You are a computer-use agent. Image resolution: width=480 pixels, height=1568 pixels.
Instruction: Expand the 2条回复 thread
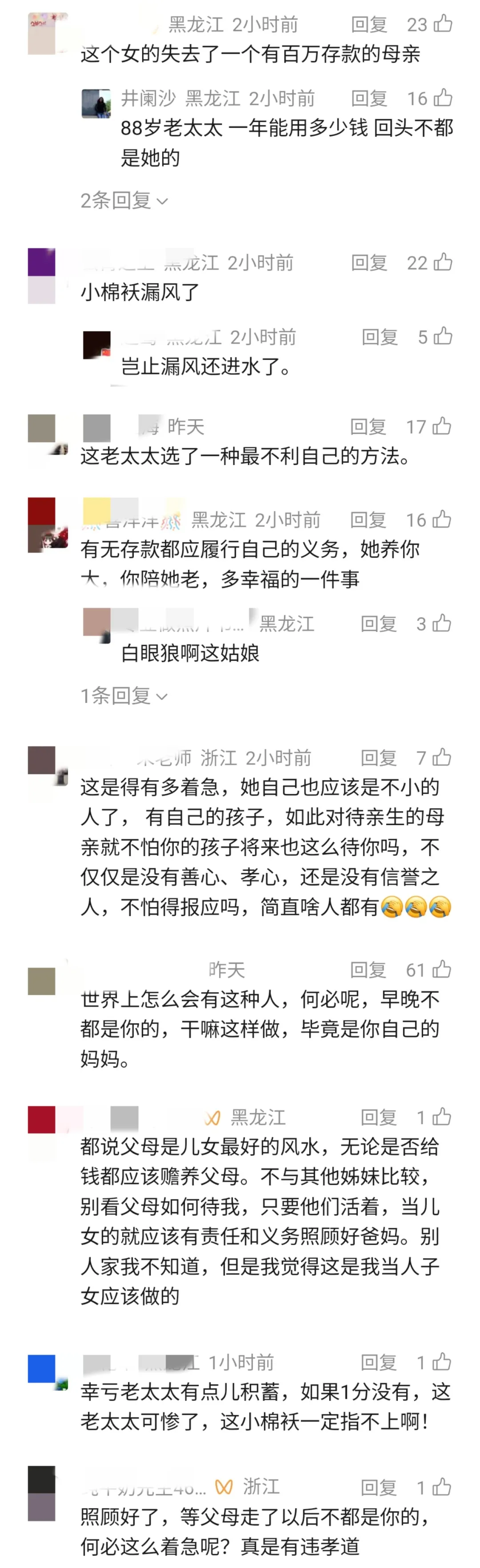(124, 200)
